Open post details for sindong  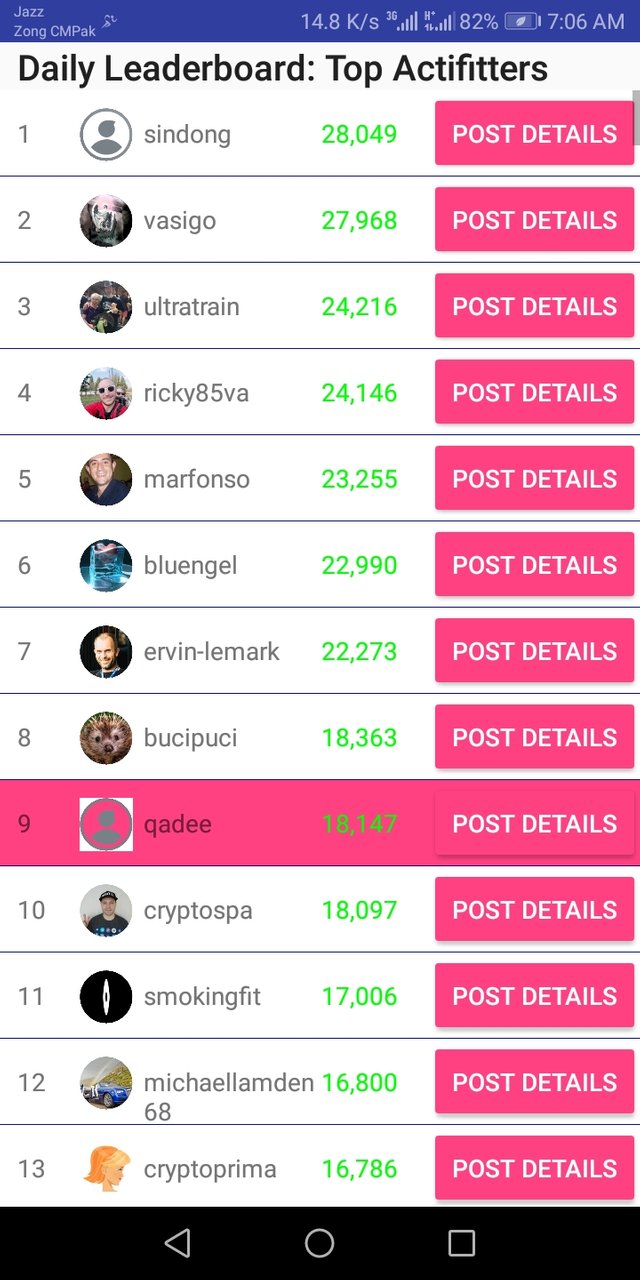pyautogui.click(x=534, y=133)
